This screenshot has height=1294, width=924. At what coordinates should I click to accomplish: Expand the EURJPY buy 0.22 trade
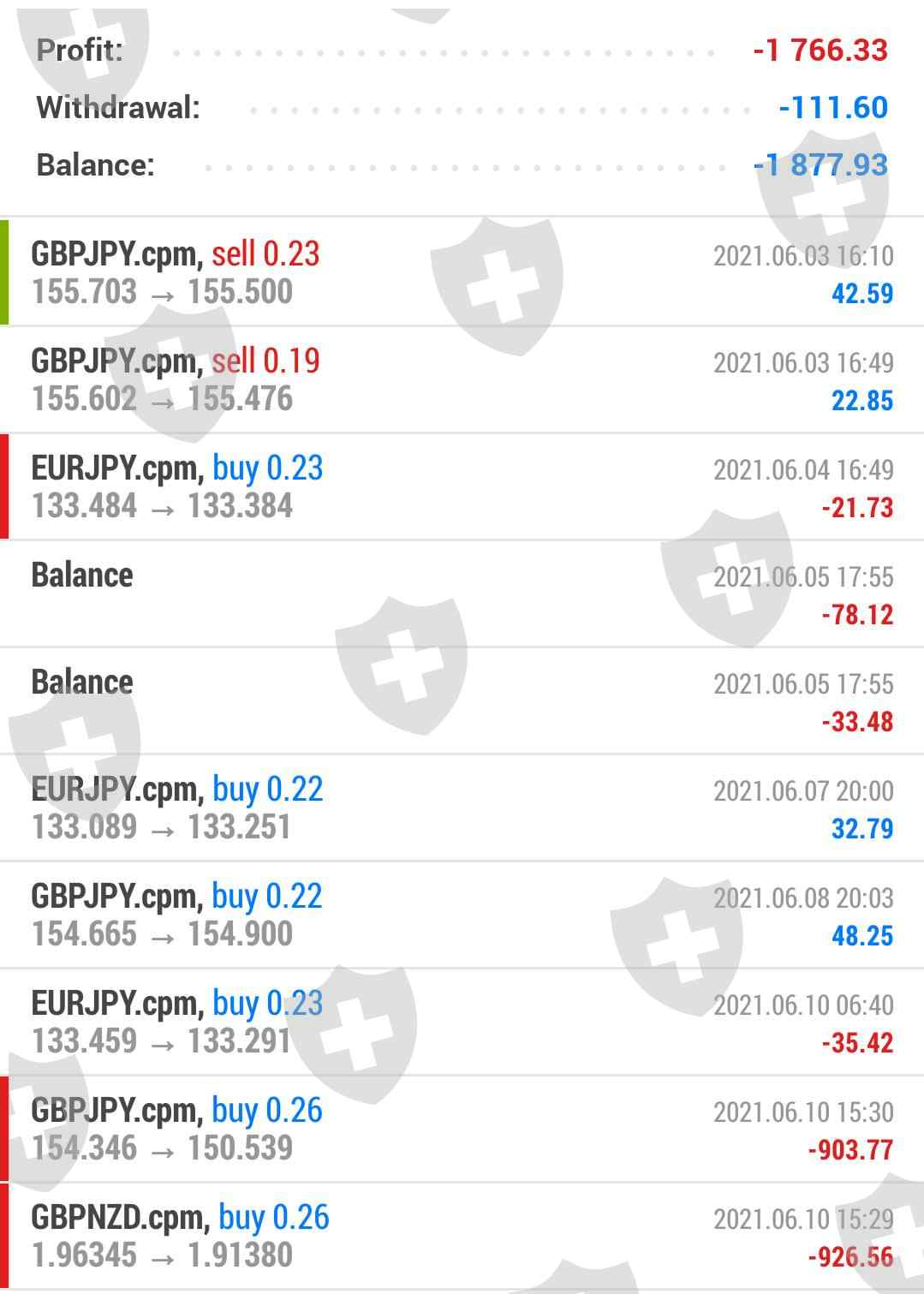point(462,808)
